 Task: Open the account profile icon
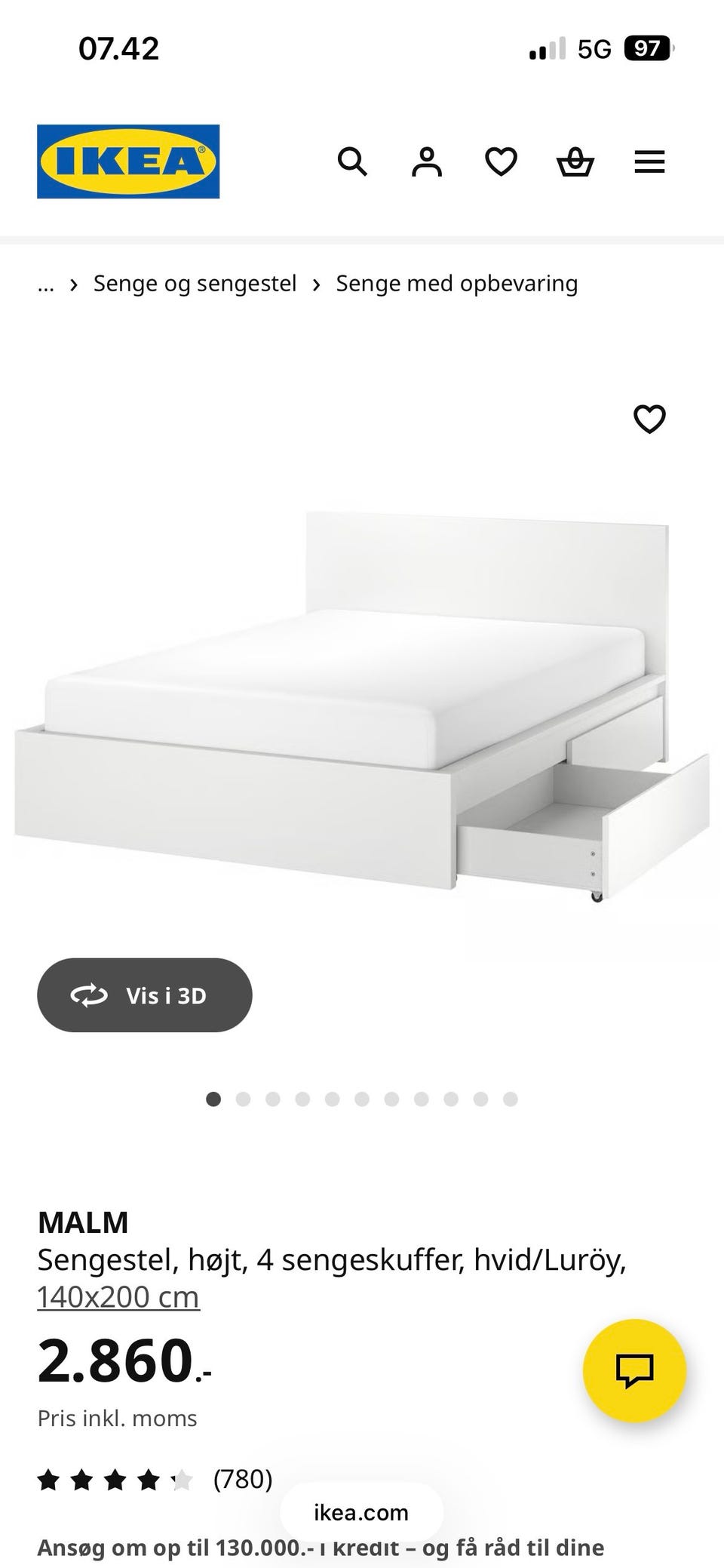click(426, 161)
